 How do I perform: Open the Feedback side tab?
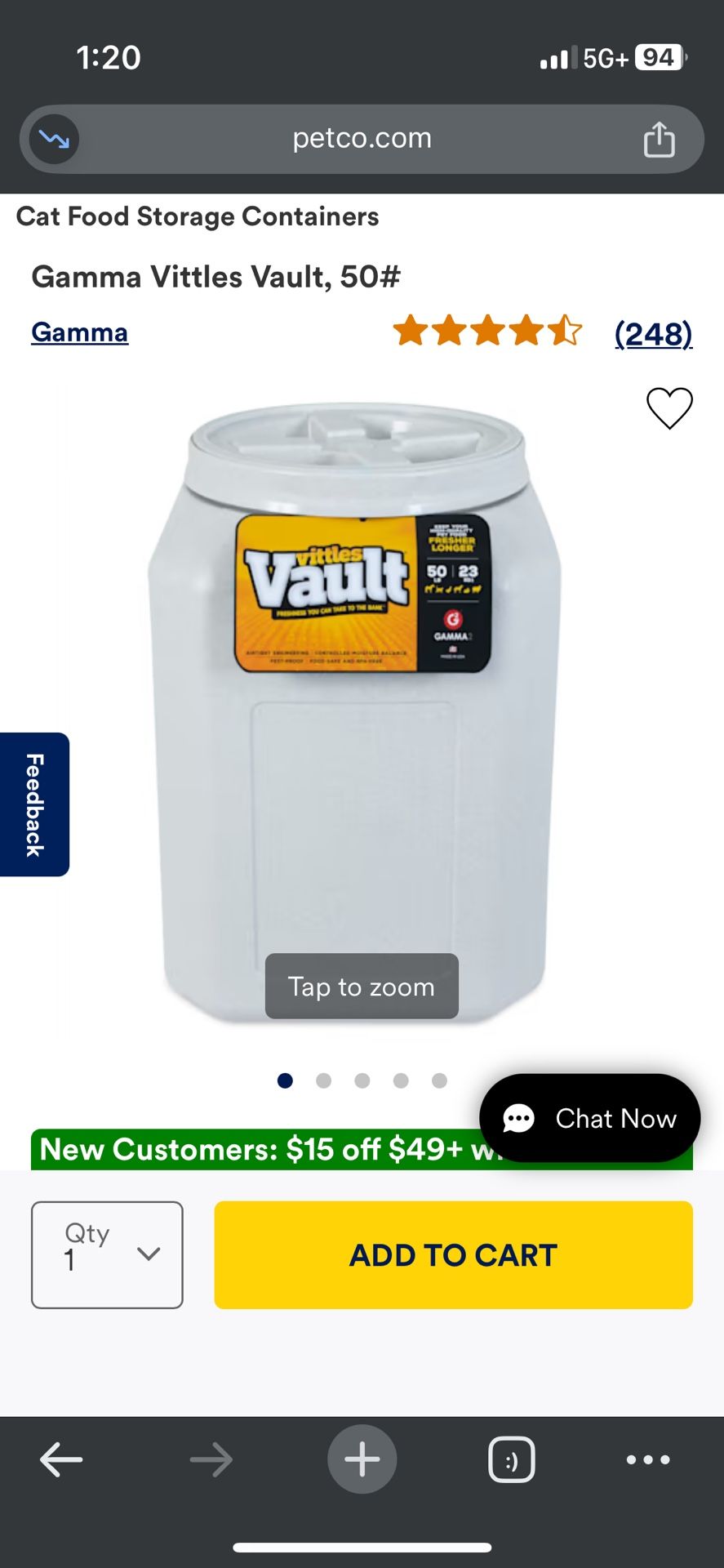[34, 804]
